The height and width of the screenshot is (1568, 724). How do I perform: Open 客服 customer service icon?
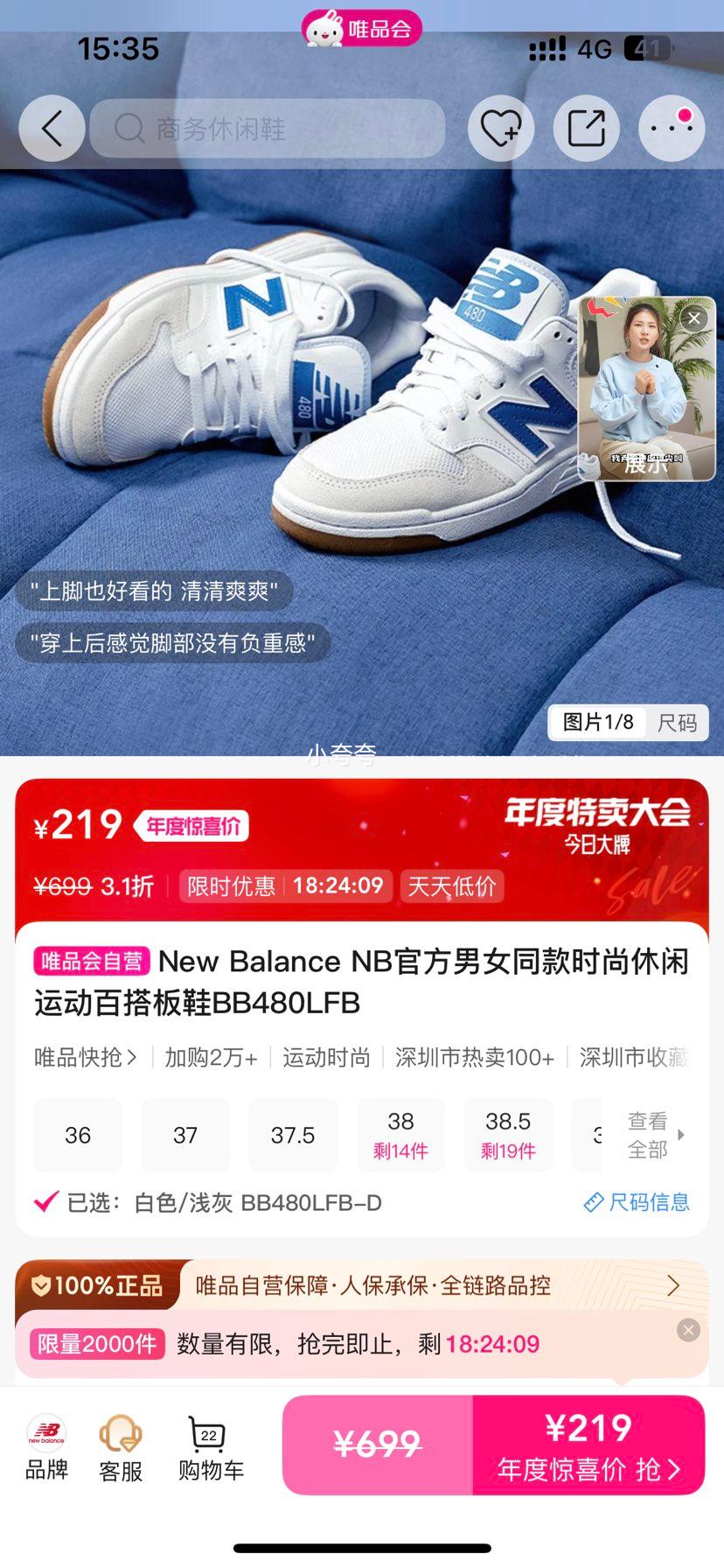(x=121, y=1444)
